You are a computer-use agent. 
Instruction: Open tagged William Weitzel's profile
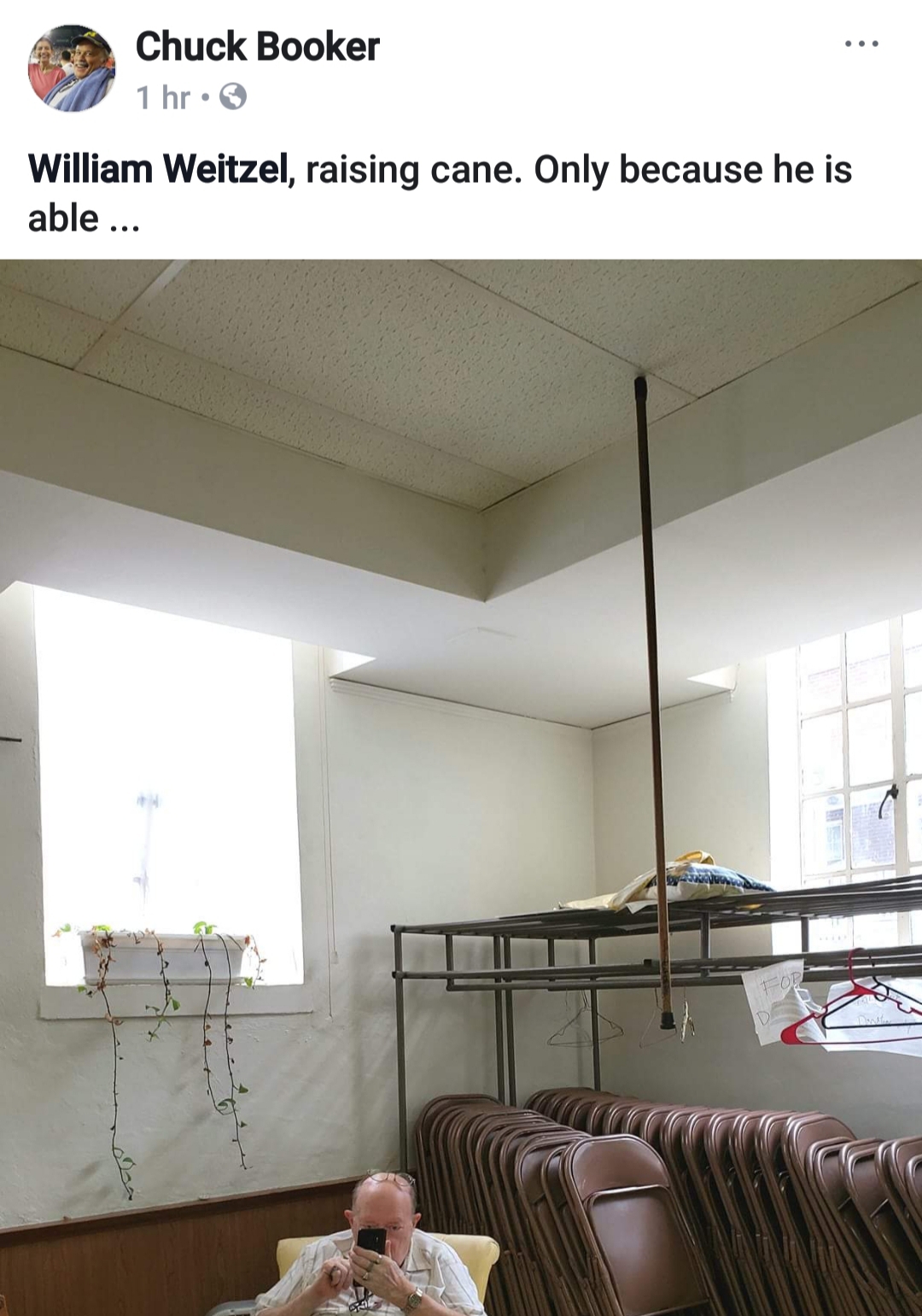pyautogui.click(x=159, y=169)
